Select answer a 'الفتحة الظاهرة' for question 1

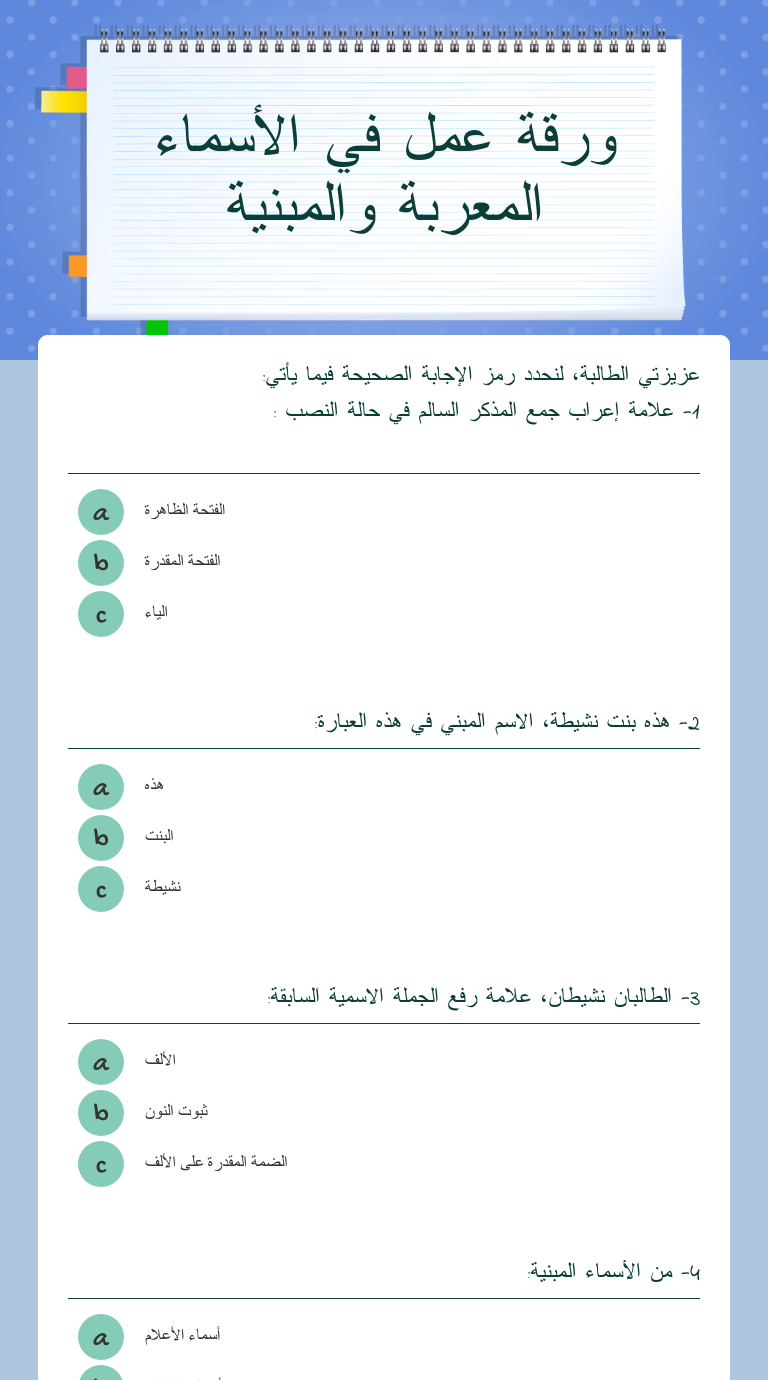101,512
